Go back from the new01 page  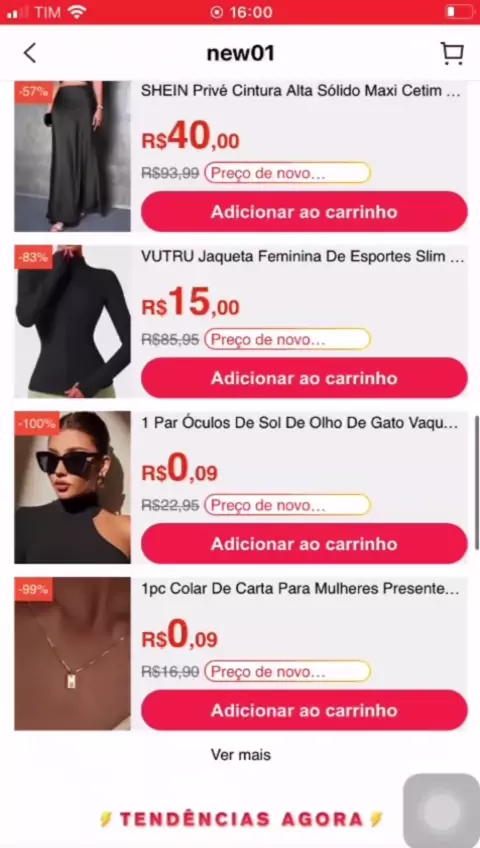click(x=30, y=53)
